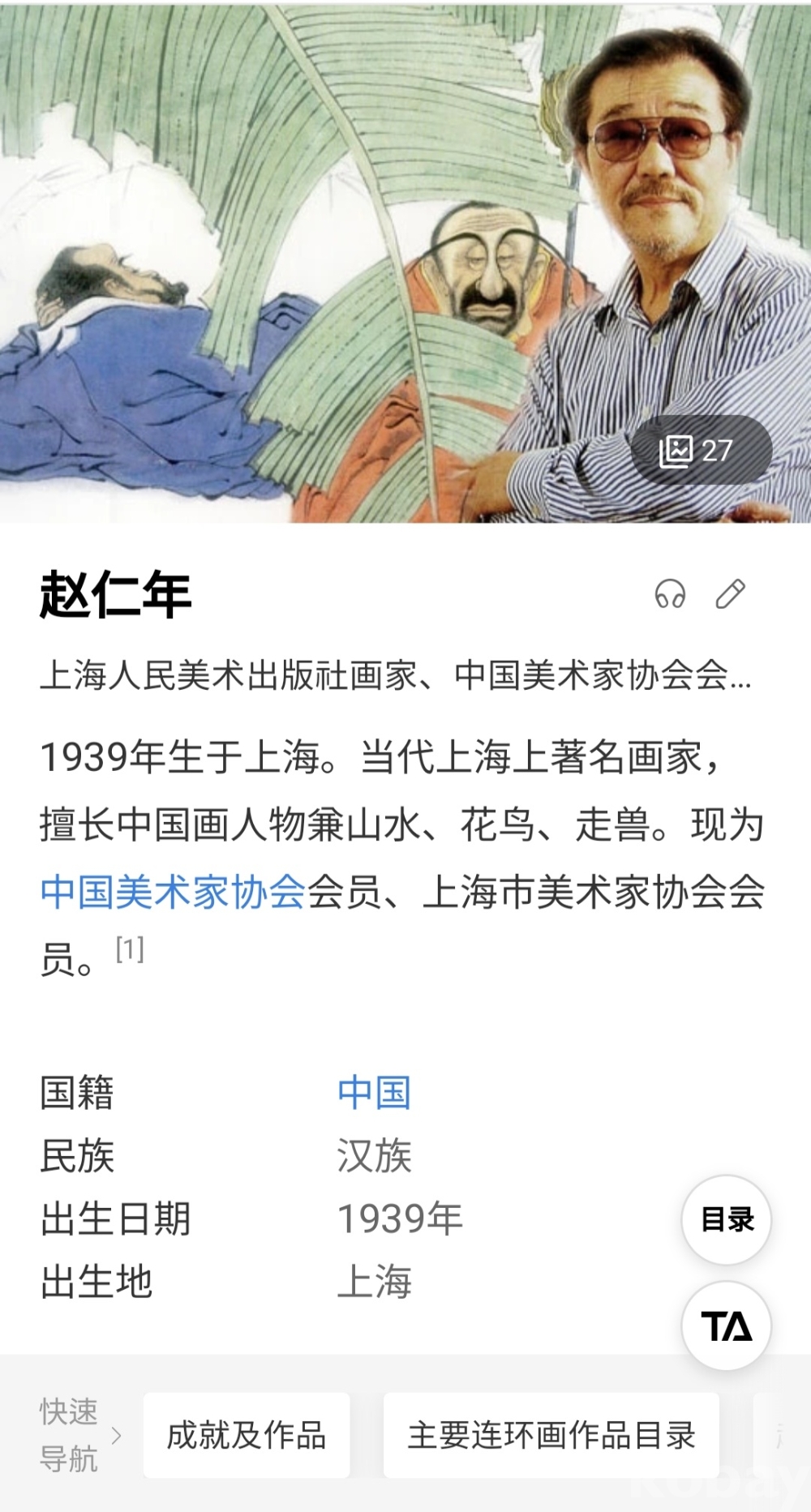Screen dimensions: 811x1512
Task: Jump to 成就及作品 section
Action: [x=247, y=1435]
